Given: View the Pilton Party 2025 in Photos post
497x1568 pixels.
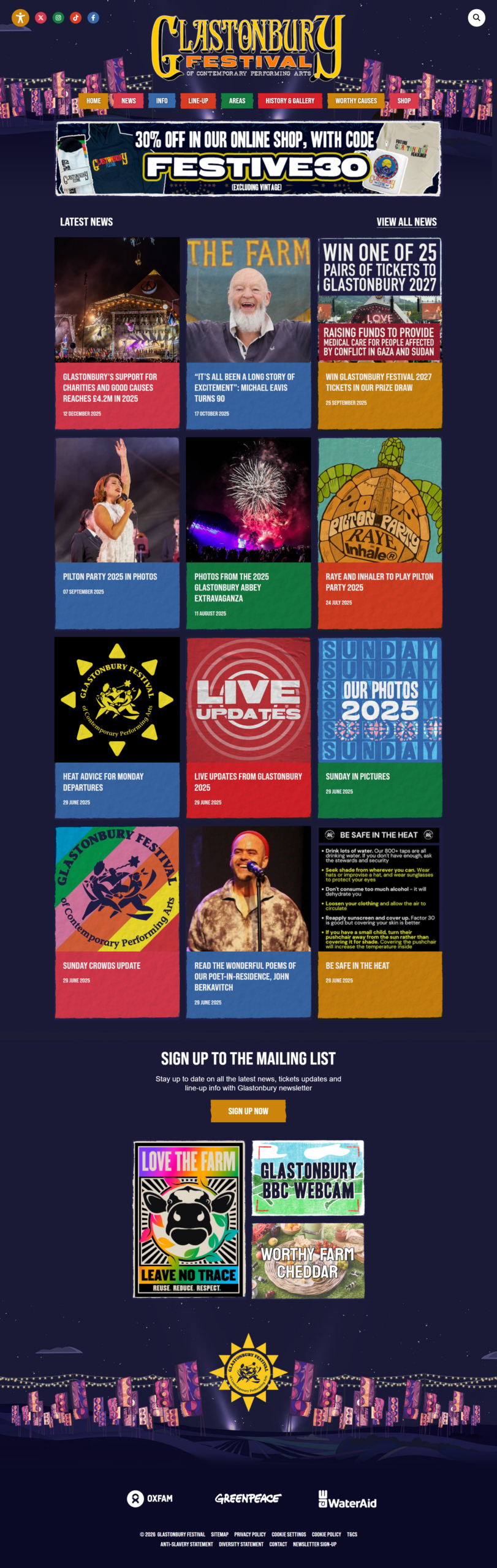Looking at the screenshot, I should (x=110, y=577).
